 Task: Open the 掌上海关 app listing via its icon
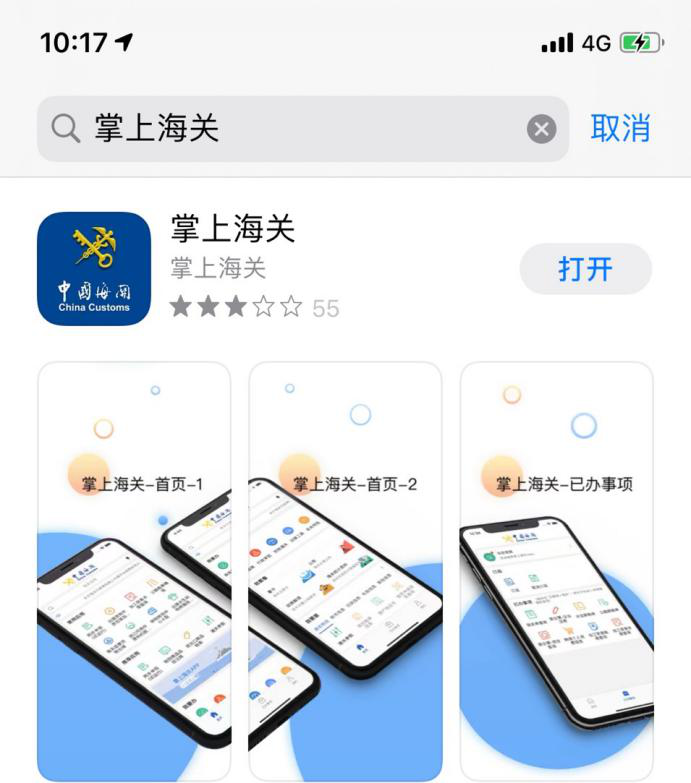coord(94,269)
